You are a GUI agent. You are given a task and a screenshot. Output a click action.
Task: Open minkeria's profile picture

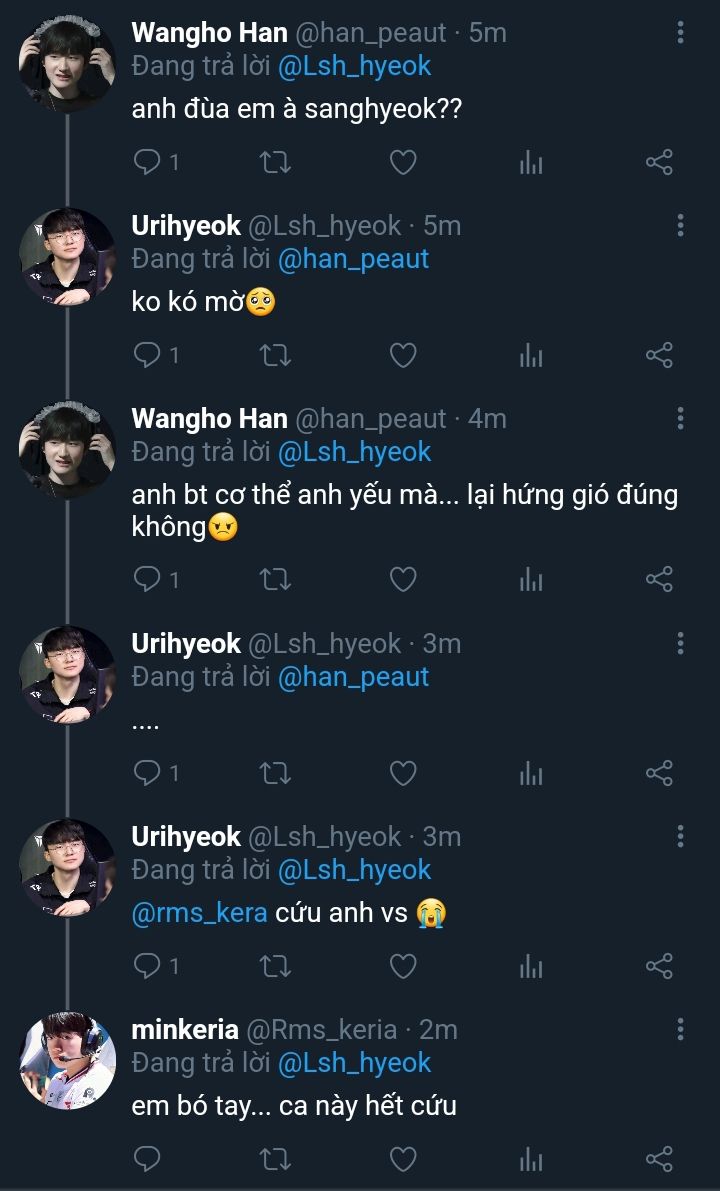(x=67, y=1061)
